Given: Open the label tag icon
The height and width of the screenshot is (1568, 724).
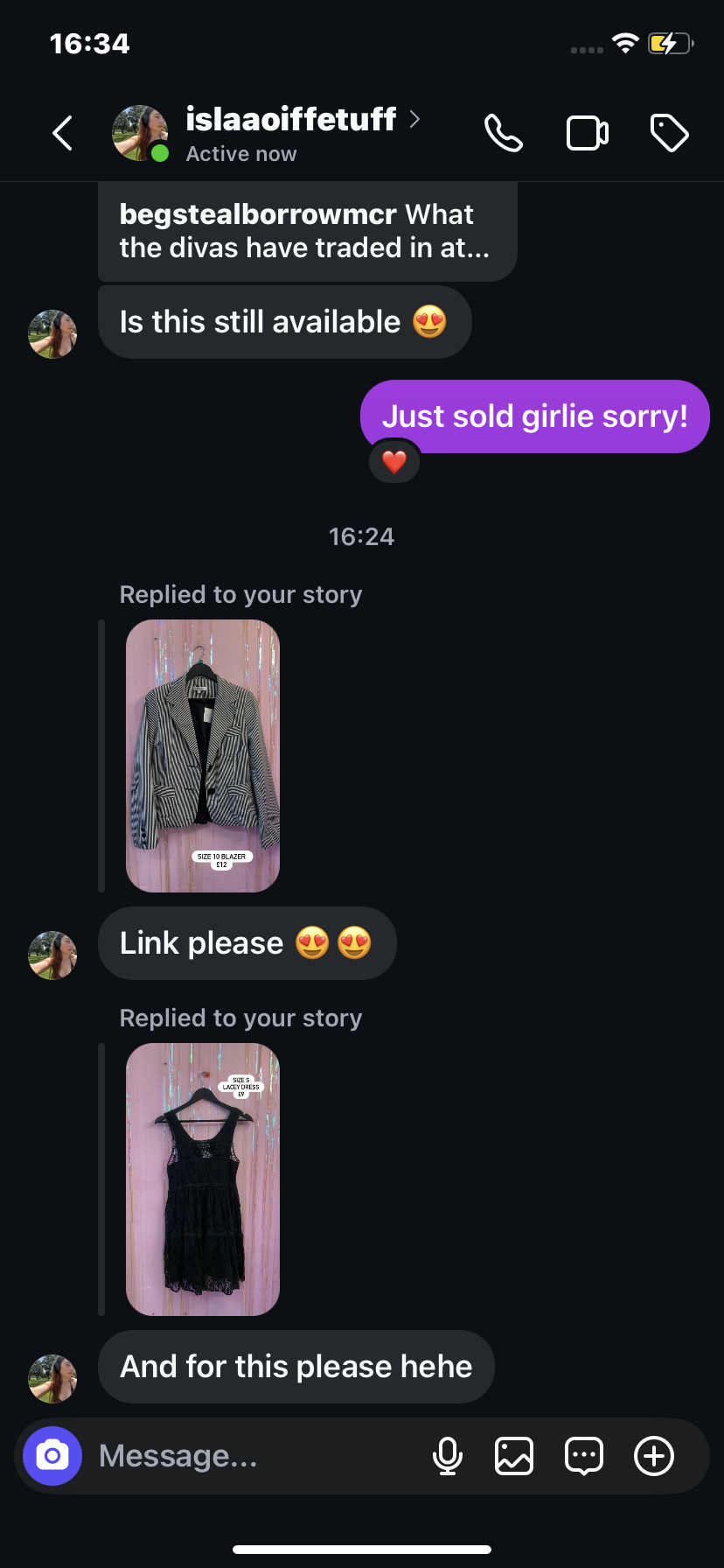Looking at the screenshot, I should click(x=670, y=134).
